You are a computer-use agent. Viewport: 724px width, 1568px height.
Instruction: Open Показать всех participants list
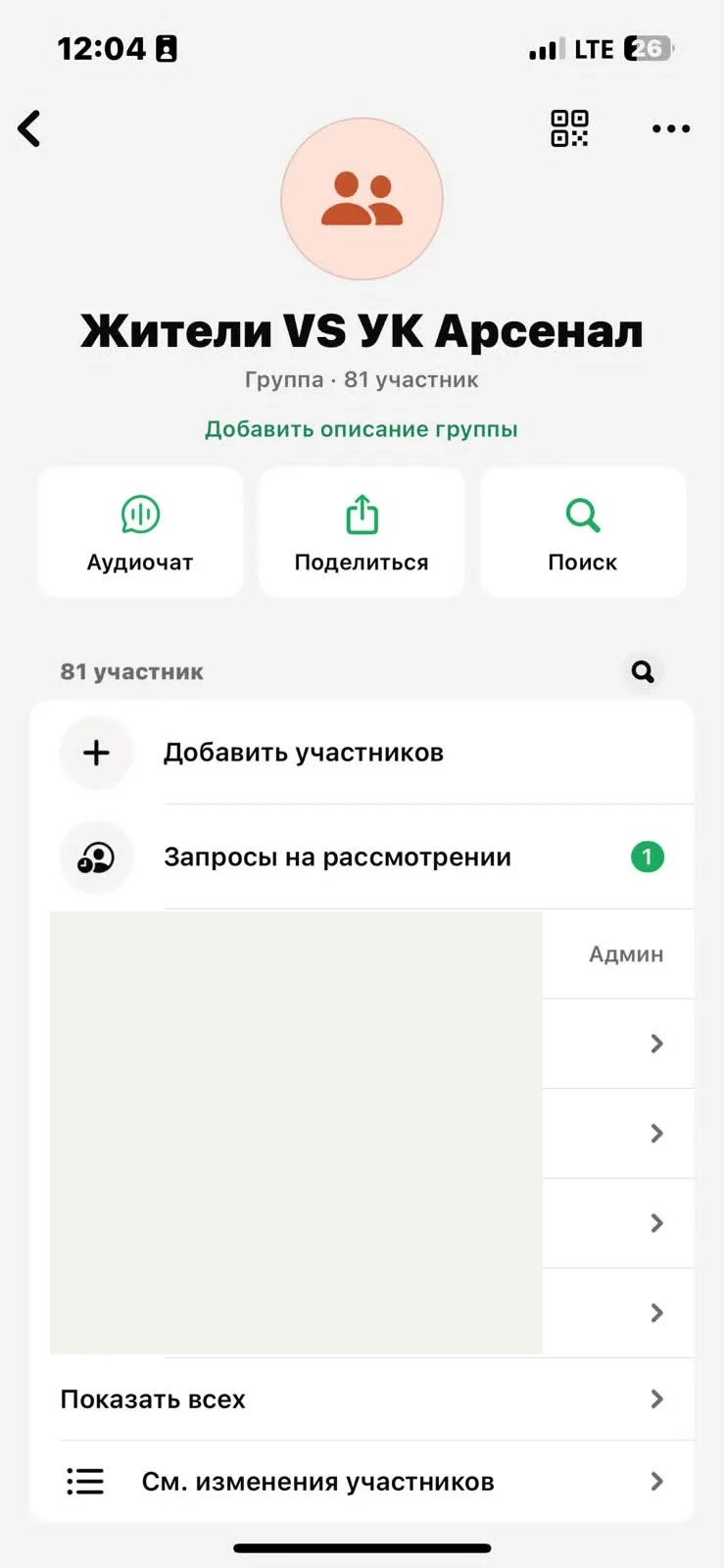pyautogui.click(x=362, y=1399)
